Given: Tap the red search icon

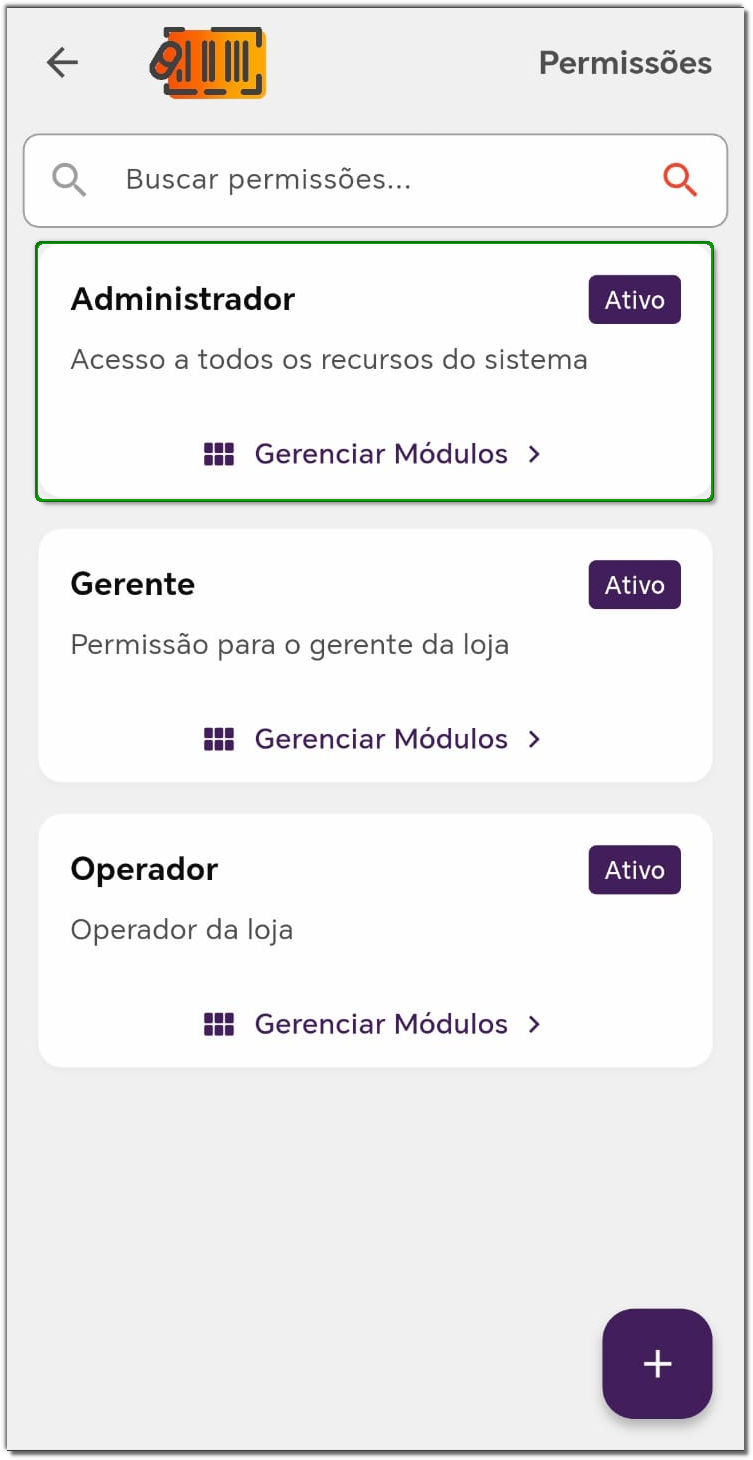Looking at the screenshot, I should [680, 180].
